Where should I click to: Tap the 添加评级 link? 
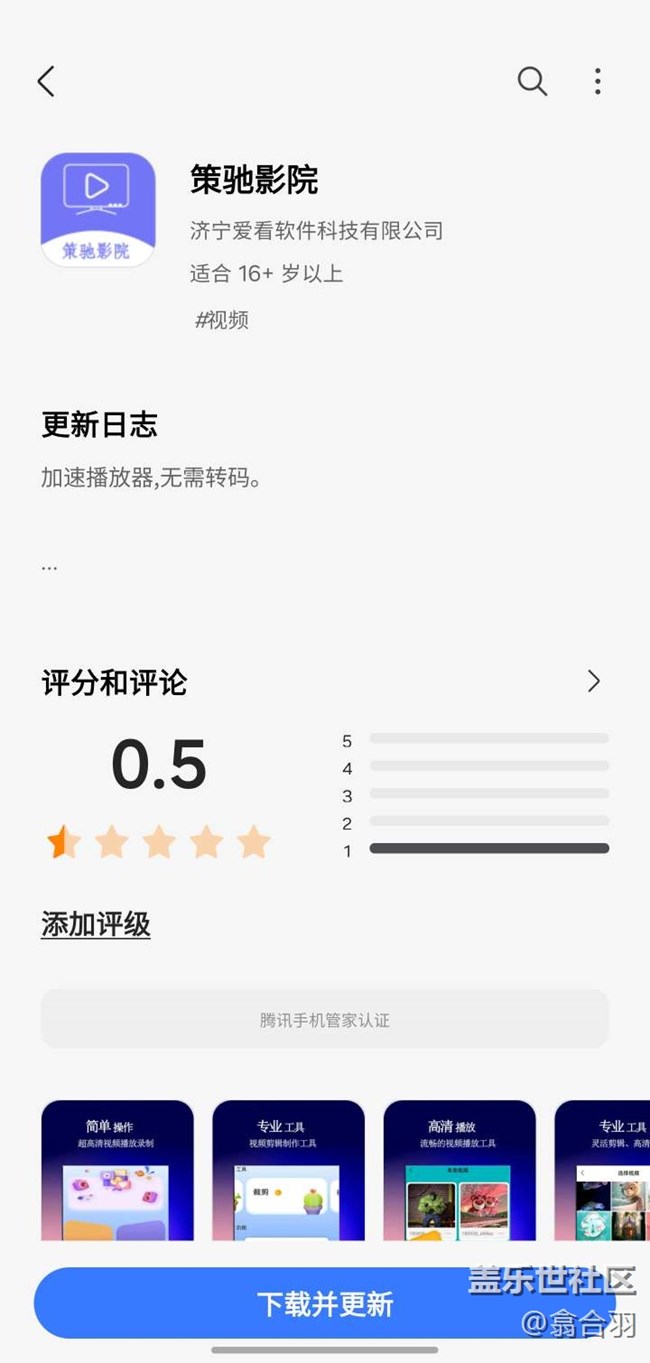click(96, 924)
